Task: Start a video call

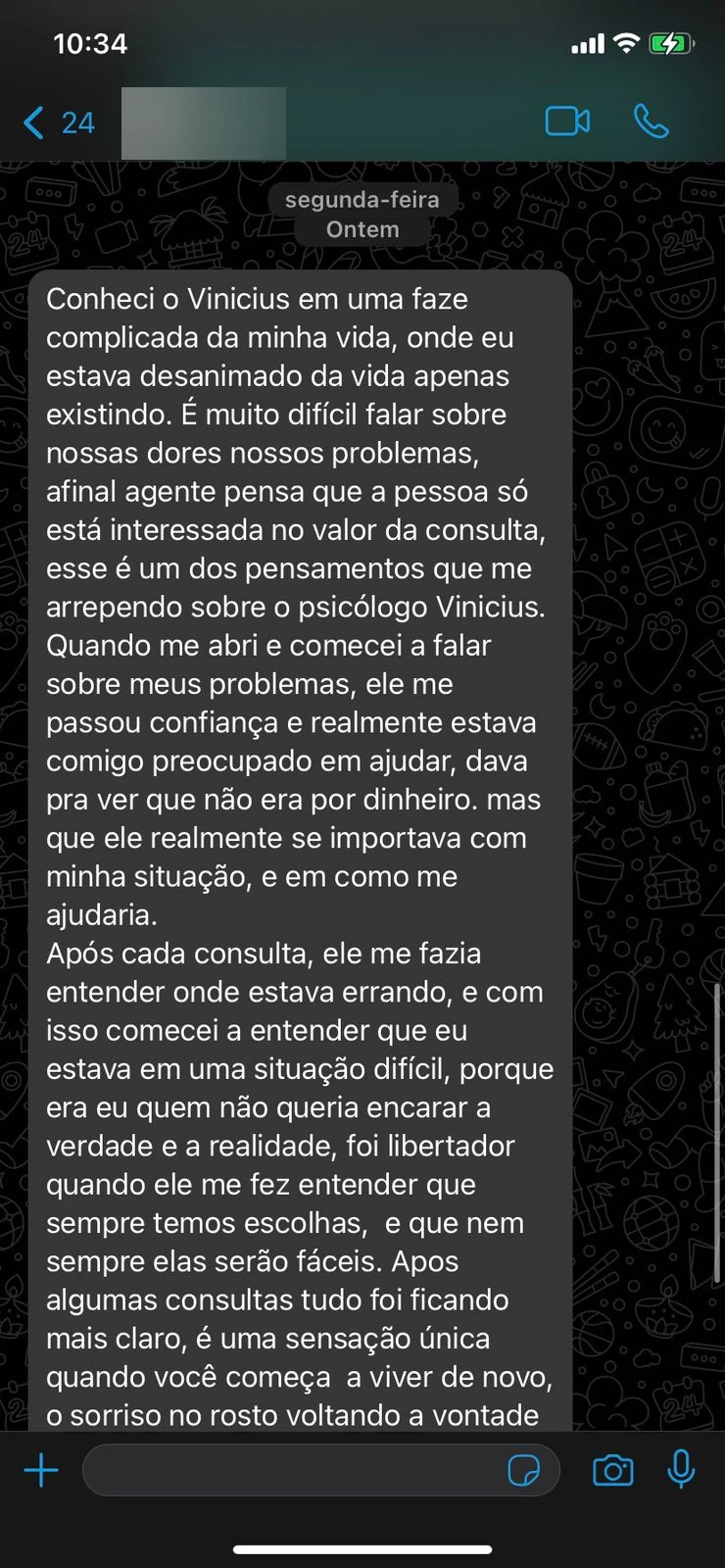Action: (566, 122)
